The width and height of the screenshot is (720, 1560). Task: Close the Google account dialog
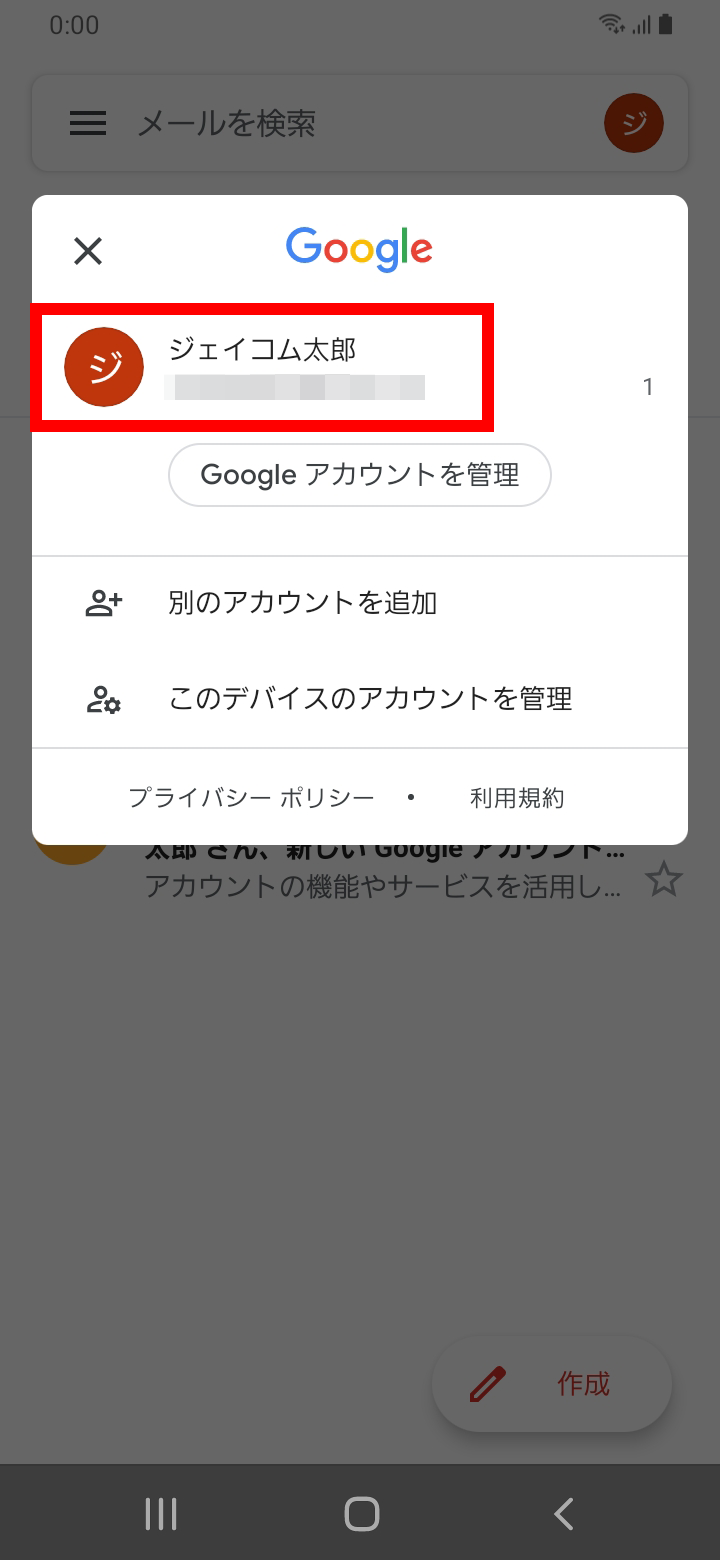pos(88,250)
